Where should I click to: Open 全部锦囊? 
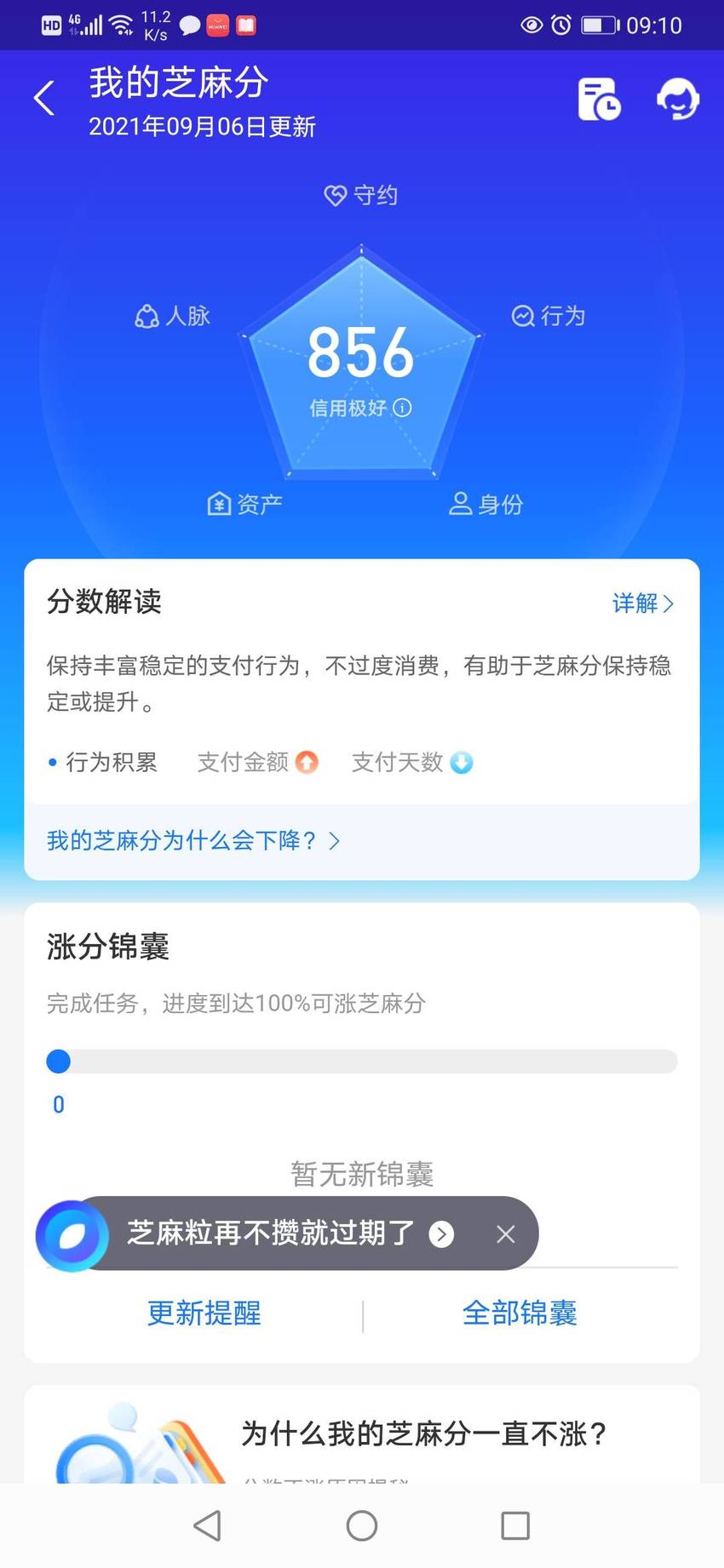pos(520,1313)
